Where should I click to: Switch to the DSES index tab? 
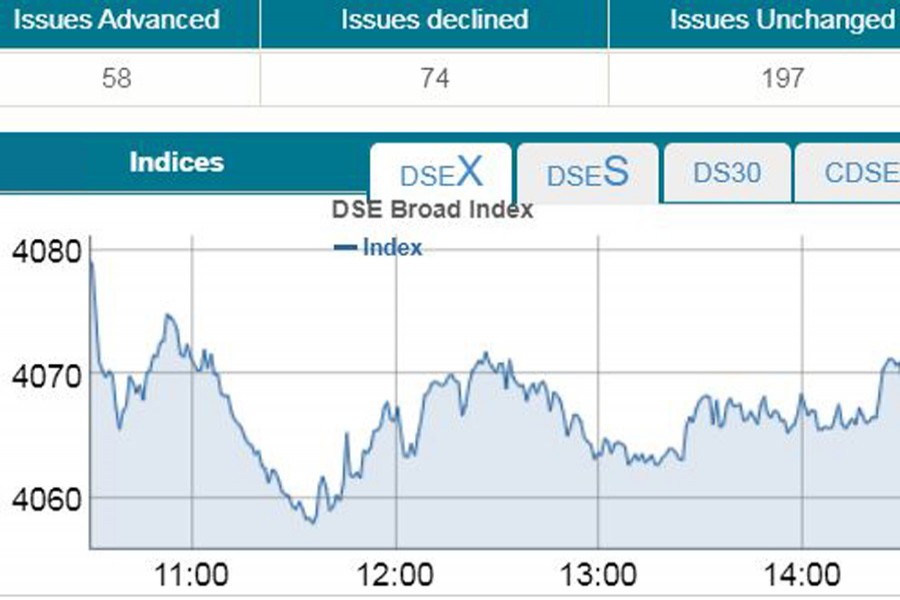[587, 174]
